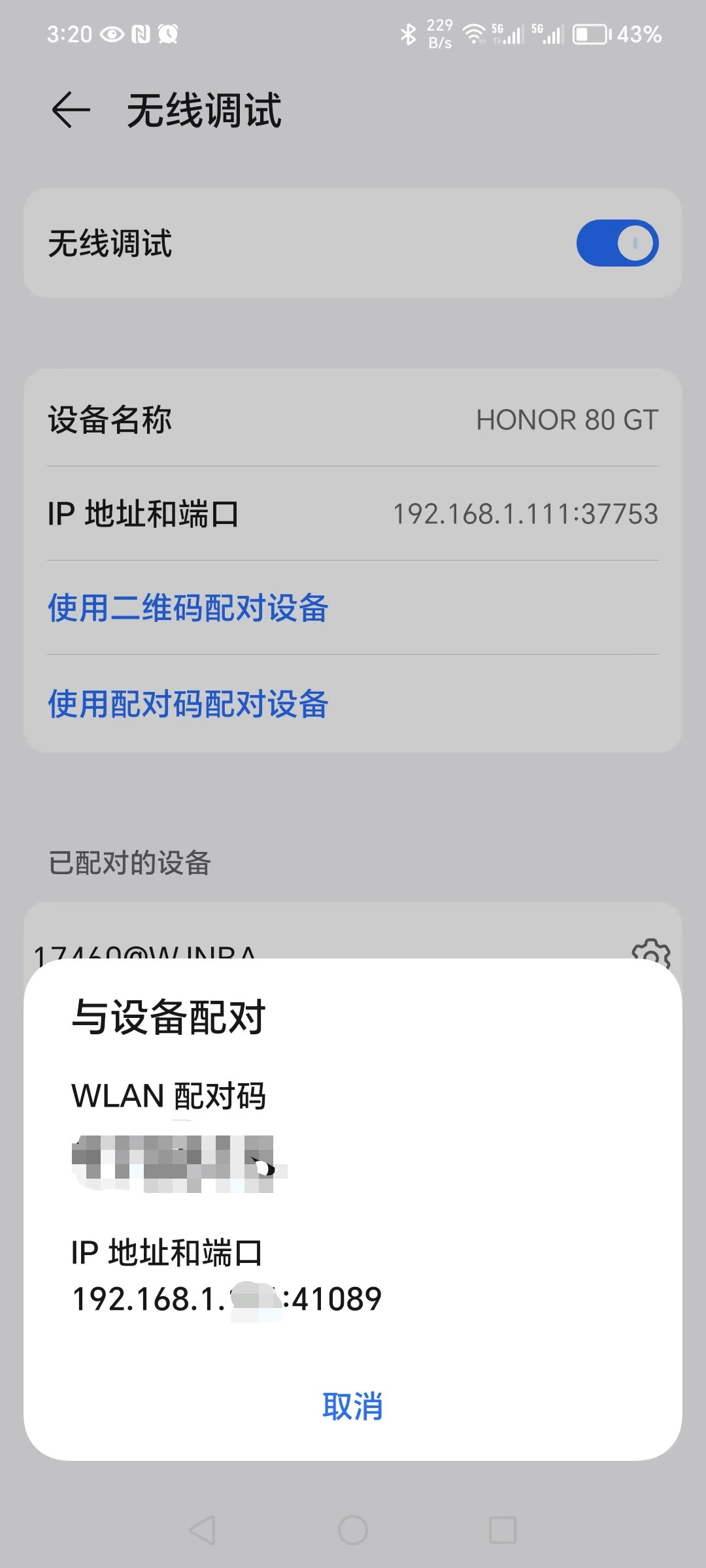The image size is (706, 1568).
Task: Turn off the 无线调试 switch
Action: 616,243
